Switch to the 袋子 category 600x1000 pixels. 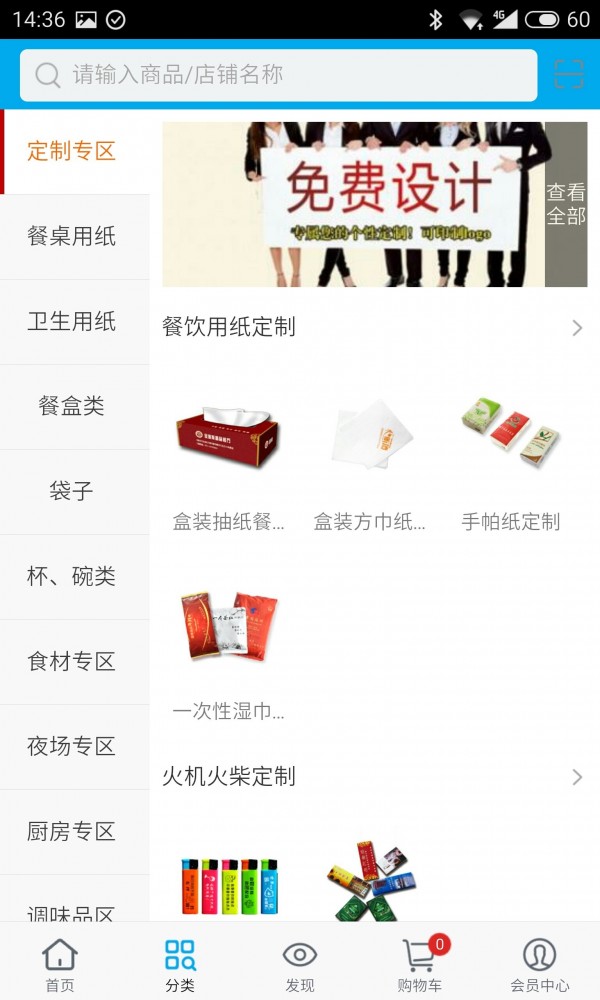click(x=72, y=492)
